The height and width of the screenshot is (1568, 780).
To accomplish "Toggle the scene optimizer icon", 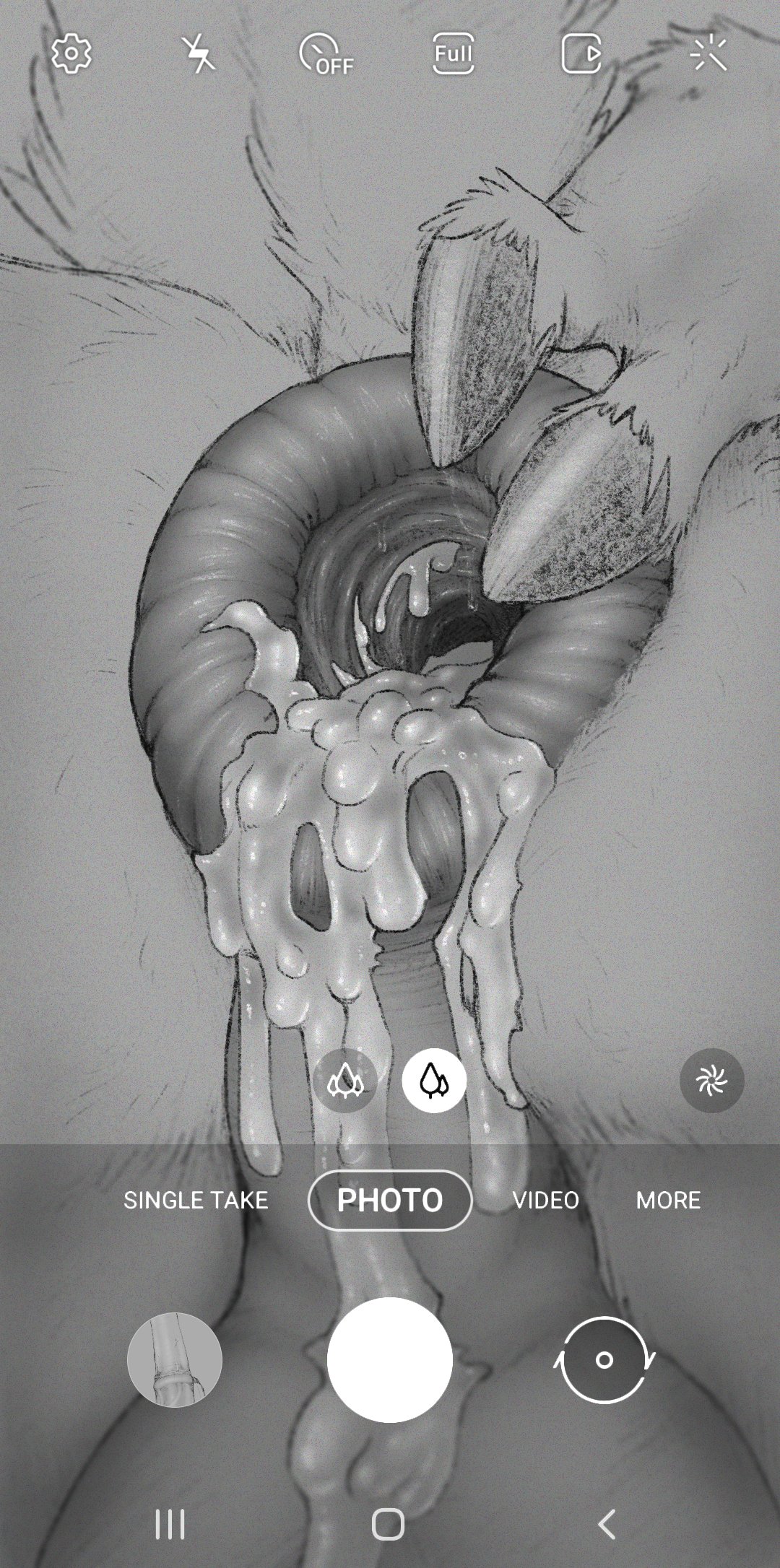I will click(711, 1081).
